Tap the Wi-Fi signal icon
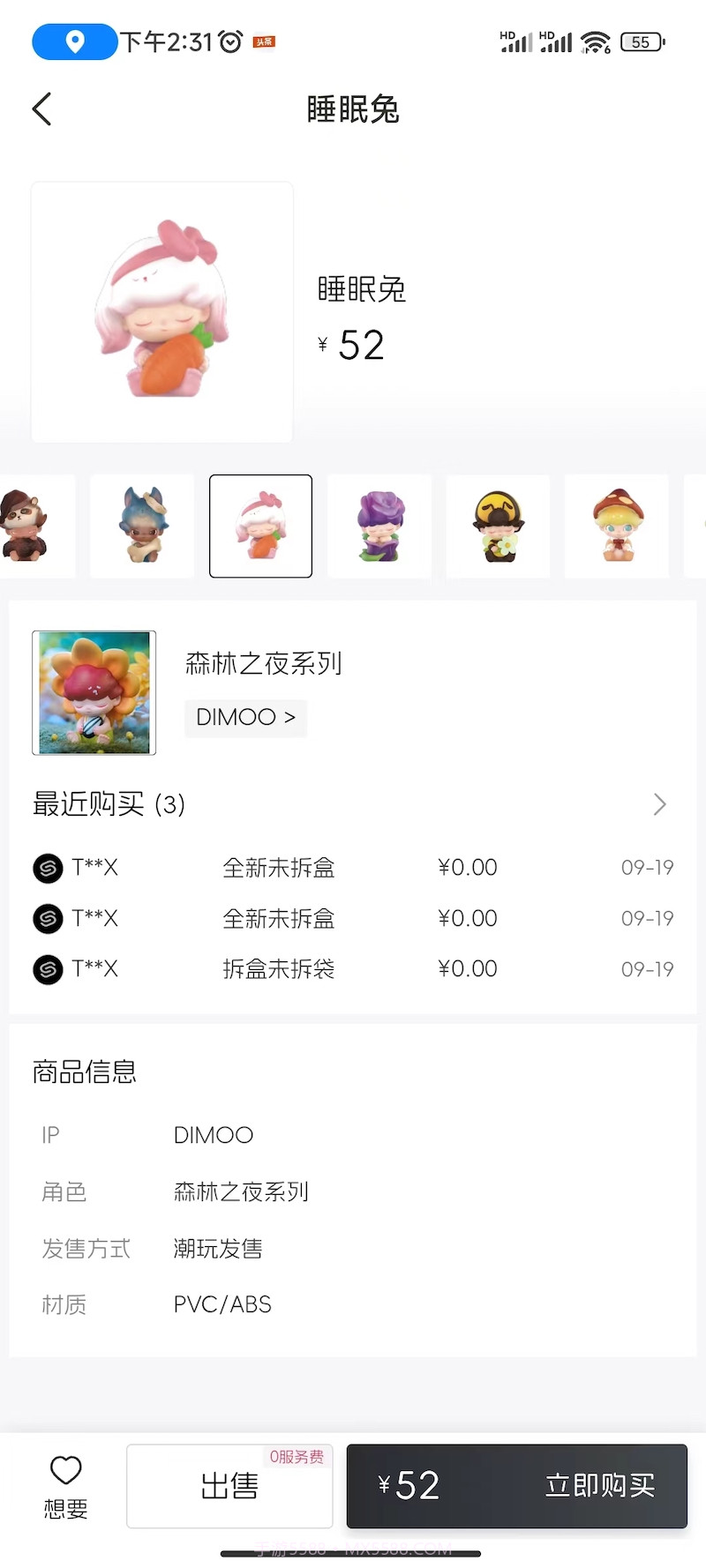The height and width of the screenshot is (1568, 706). [x=597, y=41]
